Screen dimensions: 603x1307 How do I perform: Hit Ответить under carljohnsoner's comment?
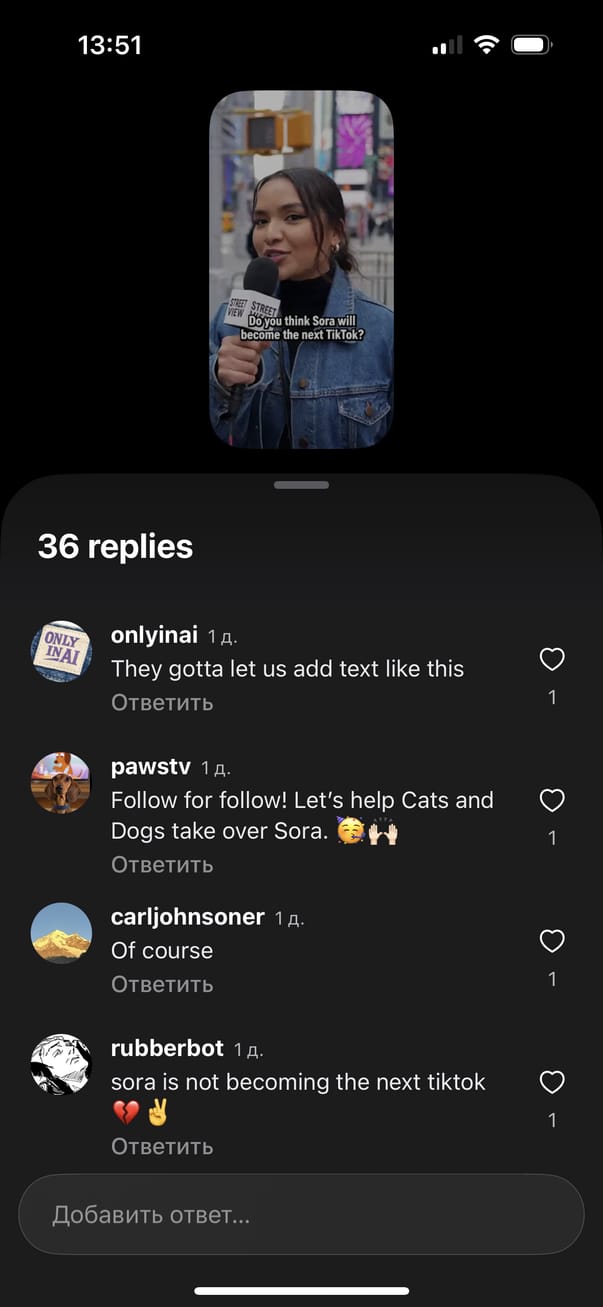click(x=162, y=985)
